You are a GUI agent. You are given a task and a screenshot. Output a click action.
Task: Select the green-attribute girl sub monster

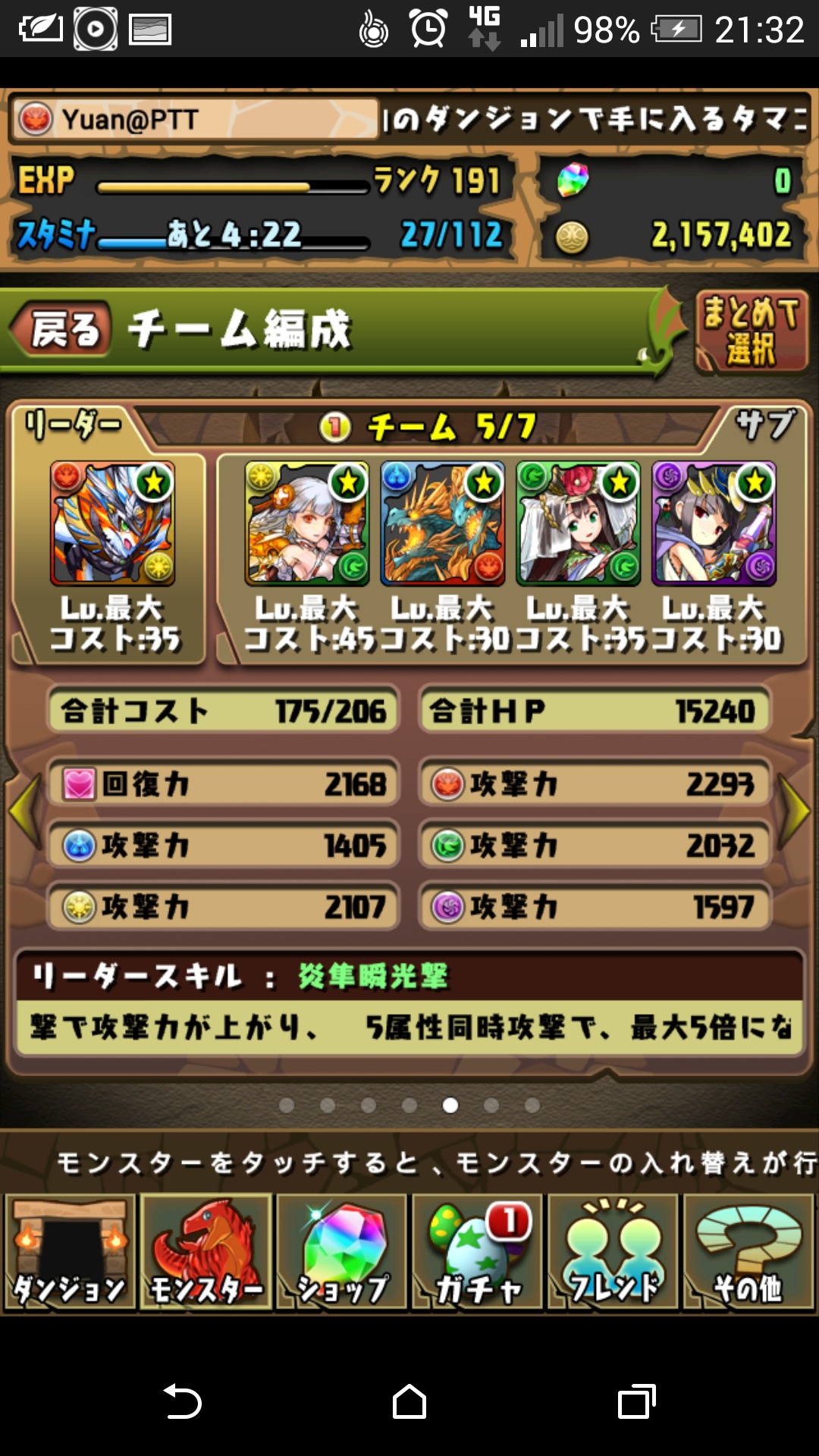click(x=579, y=523)
